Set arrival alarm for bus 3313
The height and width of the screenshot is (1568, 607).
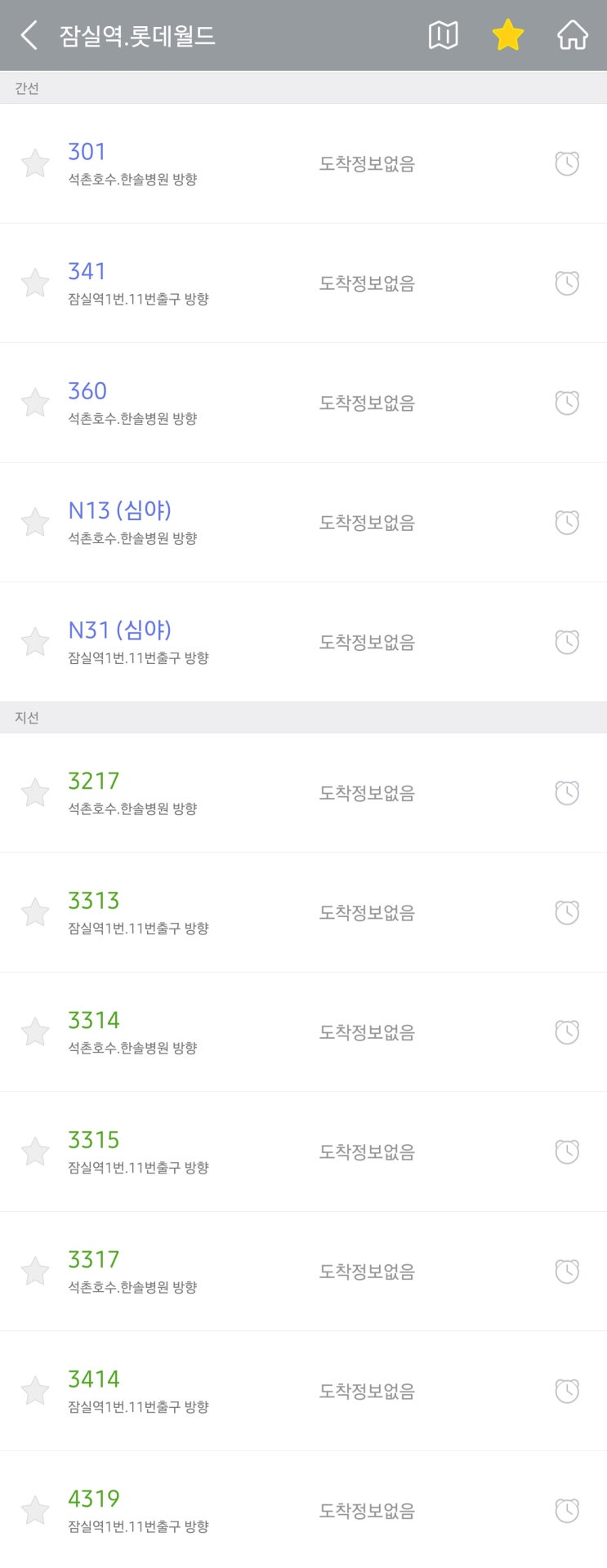[567, 912]
